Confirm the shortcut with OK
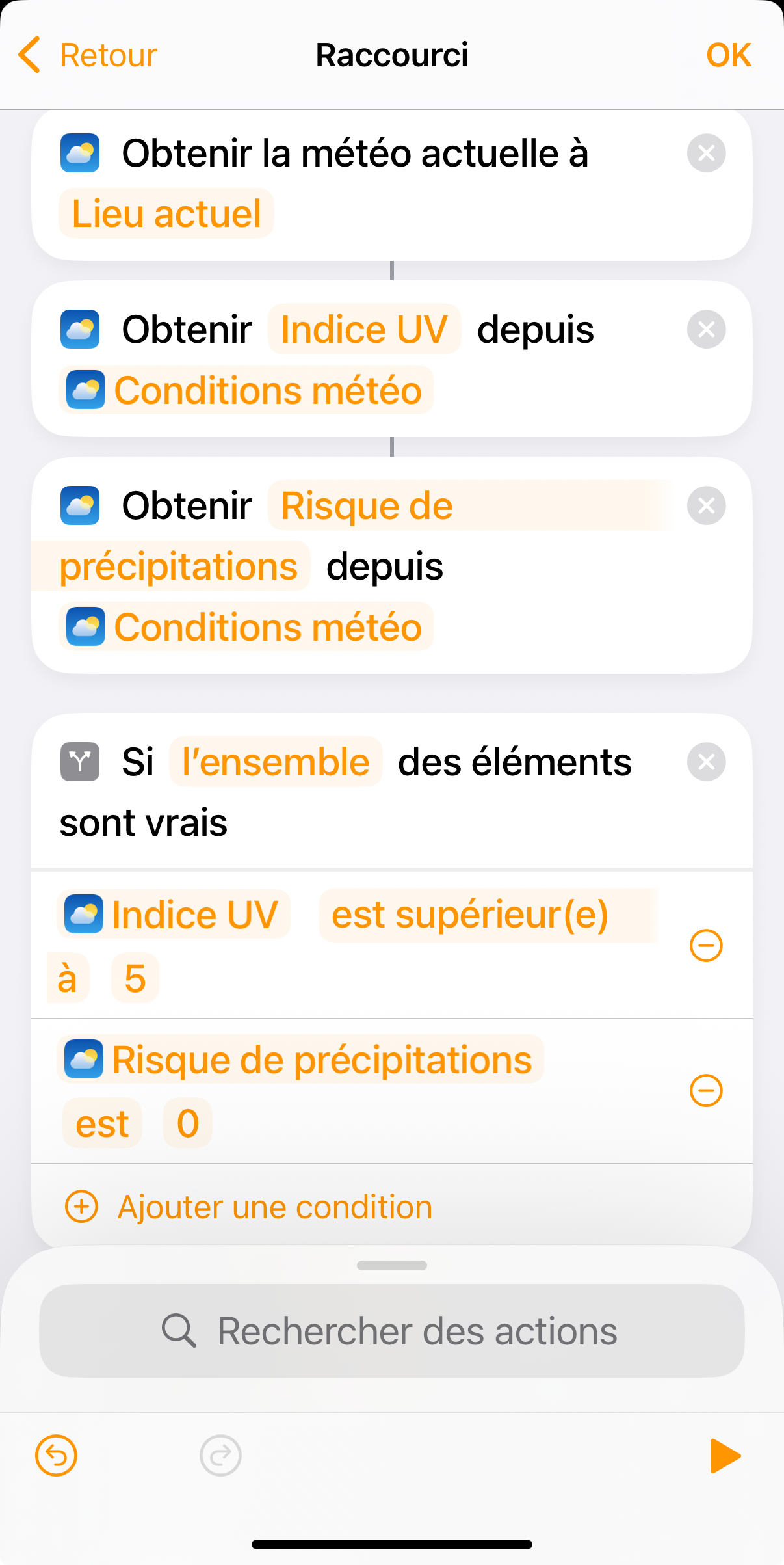The height and width of the screenshot is (1565, 784). tap(729, 55)
